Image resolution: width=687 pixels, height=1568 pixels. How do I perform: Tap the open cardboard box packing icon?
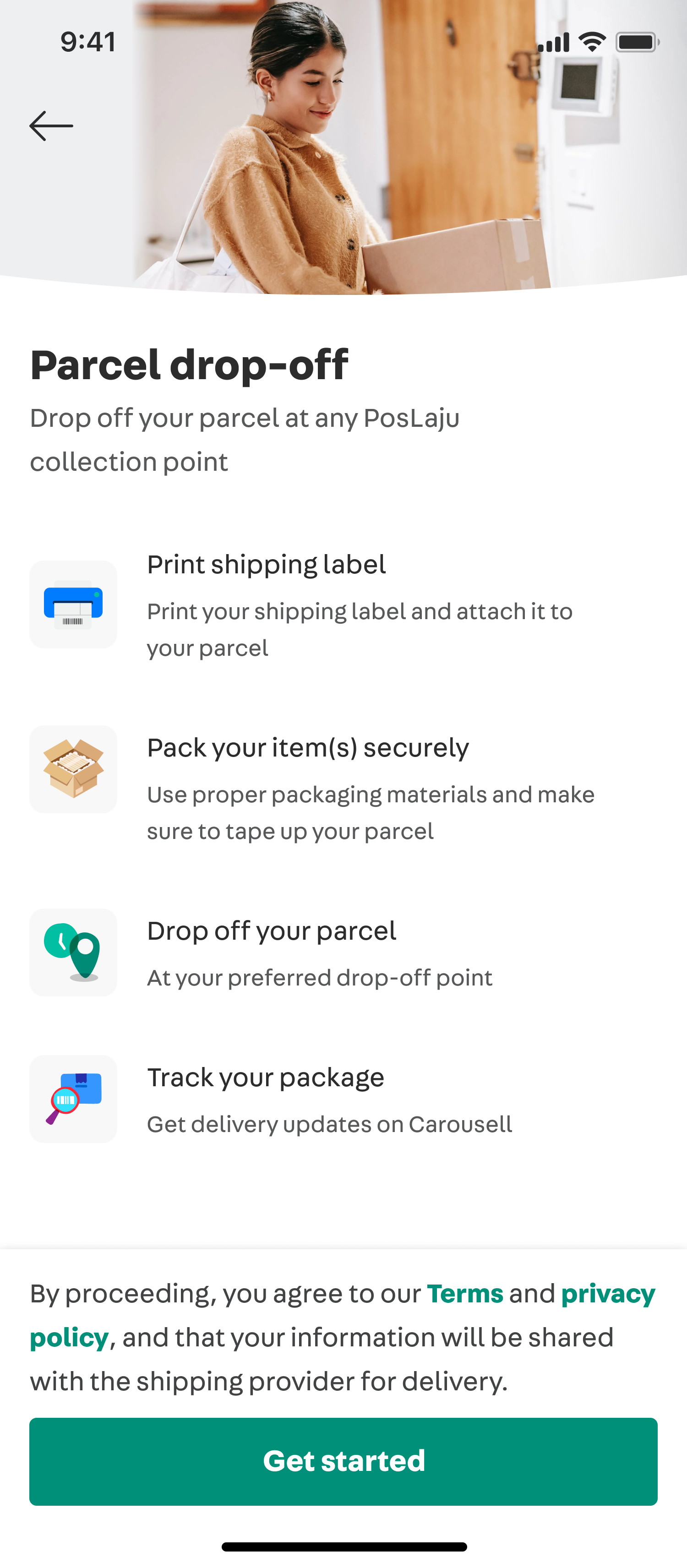click(x=72, y=769)
